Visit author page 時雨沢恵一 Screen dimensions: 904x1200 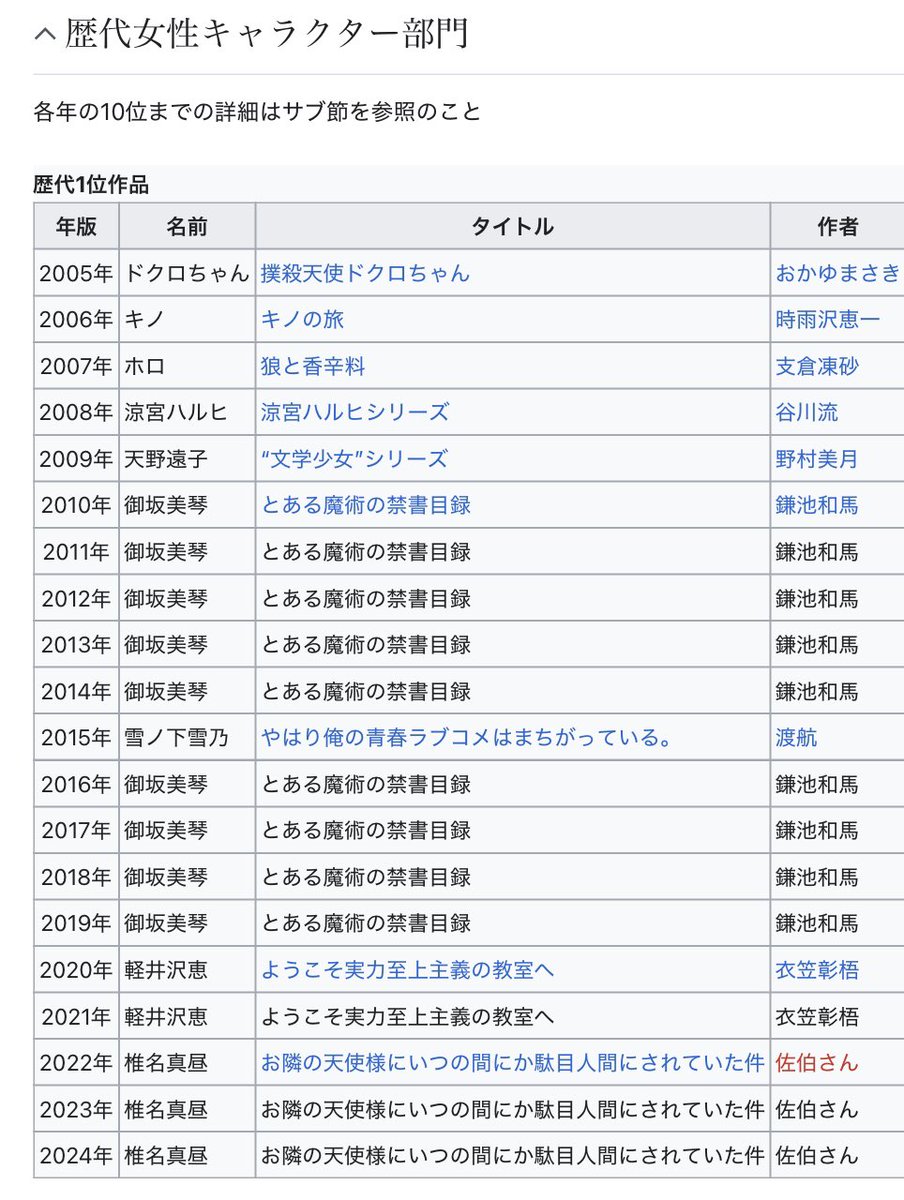(827, 320)
